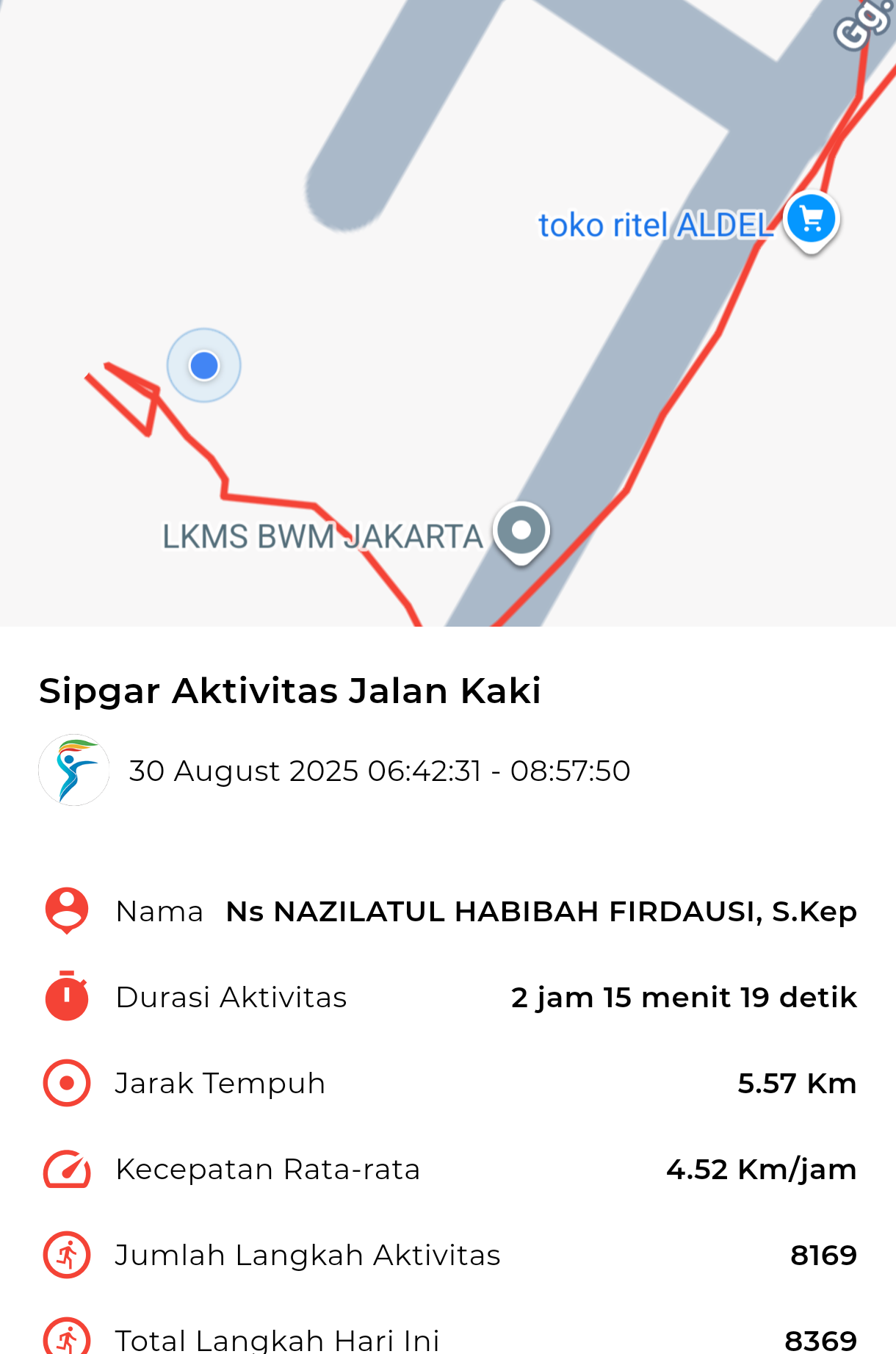
Task: Select the LKMS BWM JAKARTA map pin
Action: [521, 530]
